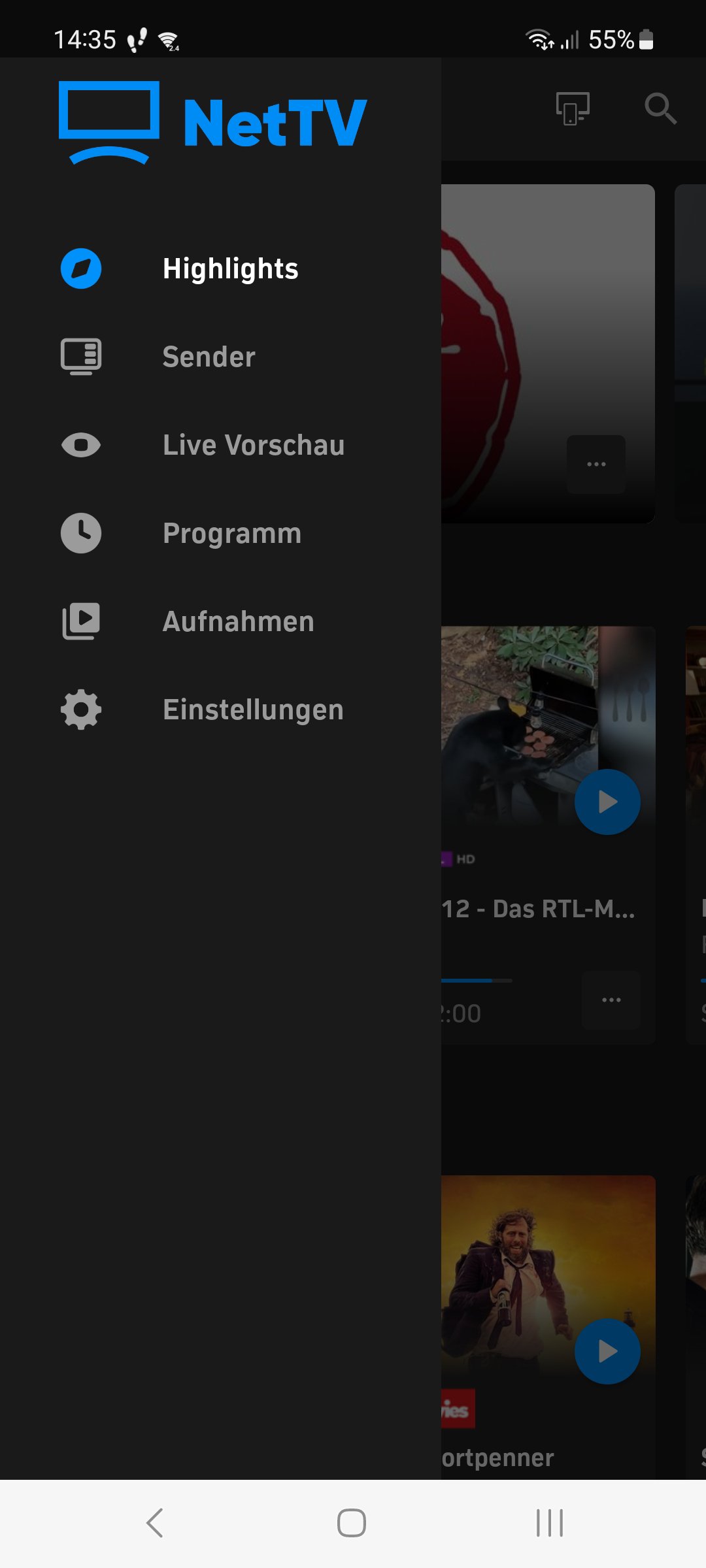Return to the home screen
The width and height of the screenshot is (706, 1568).
[352, 1523]
